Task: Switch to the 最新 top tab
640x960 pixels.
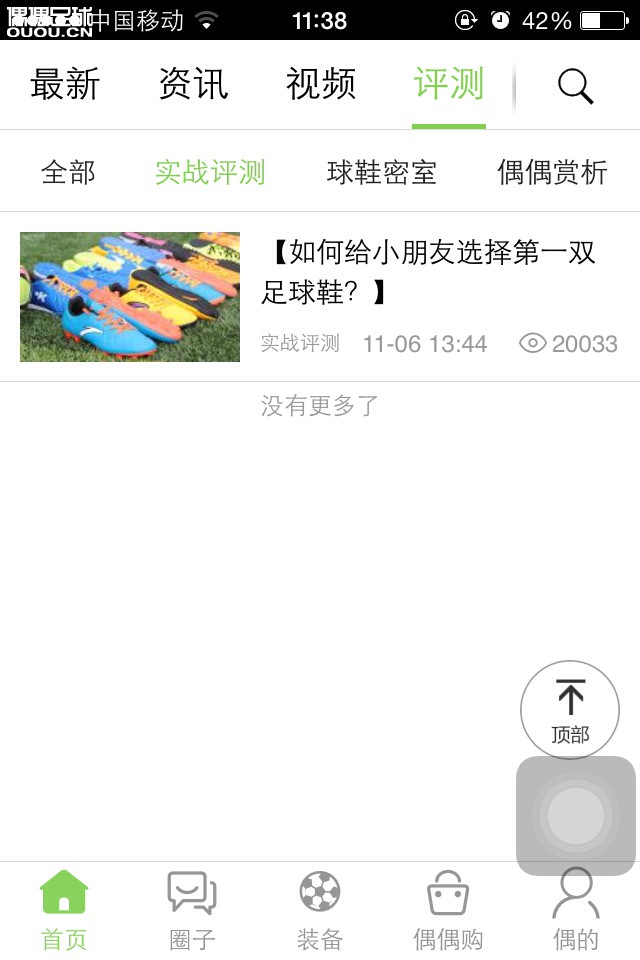Action: (65, 85)
